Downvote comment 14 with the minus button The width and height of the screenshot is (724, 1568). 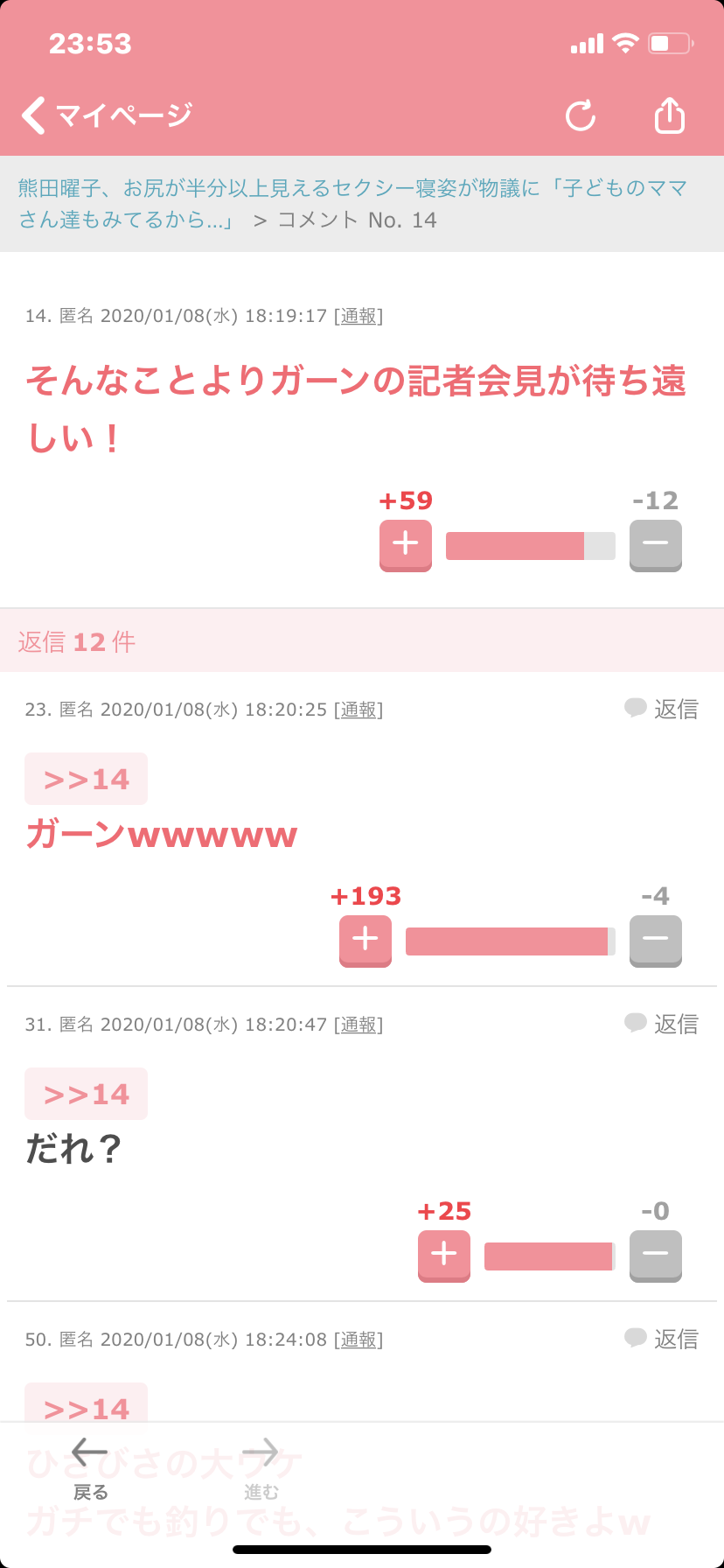click(656, 545)
